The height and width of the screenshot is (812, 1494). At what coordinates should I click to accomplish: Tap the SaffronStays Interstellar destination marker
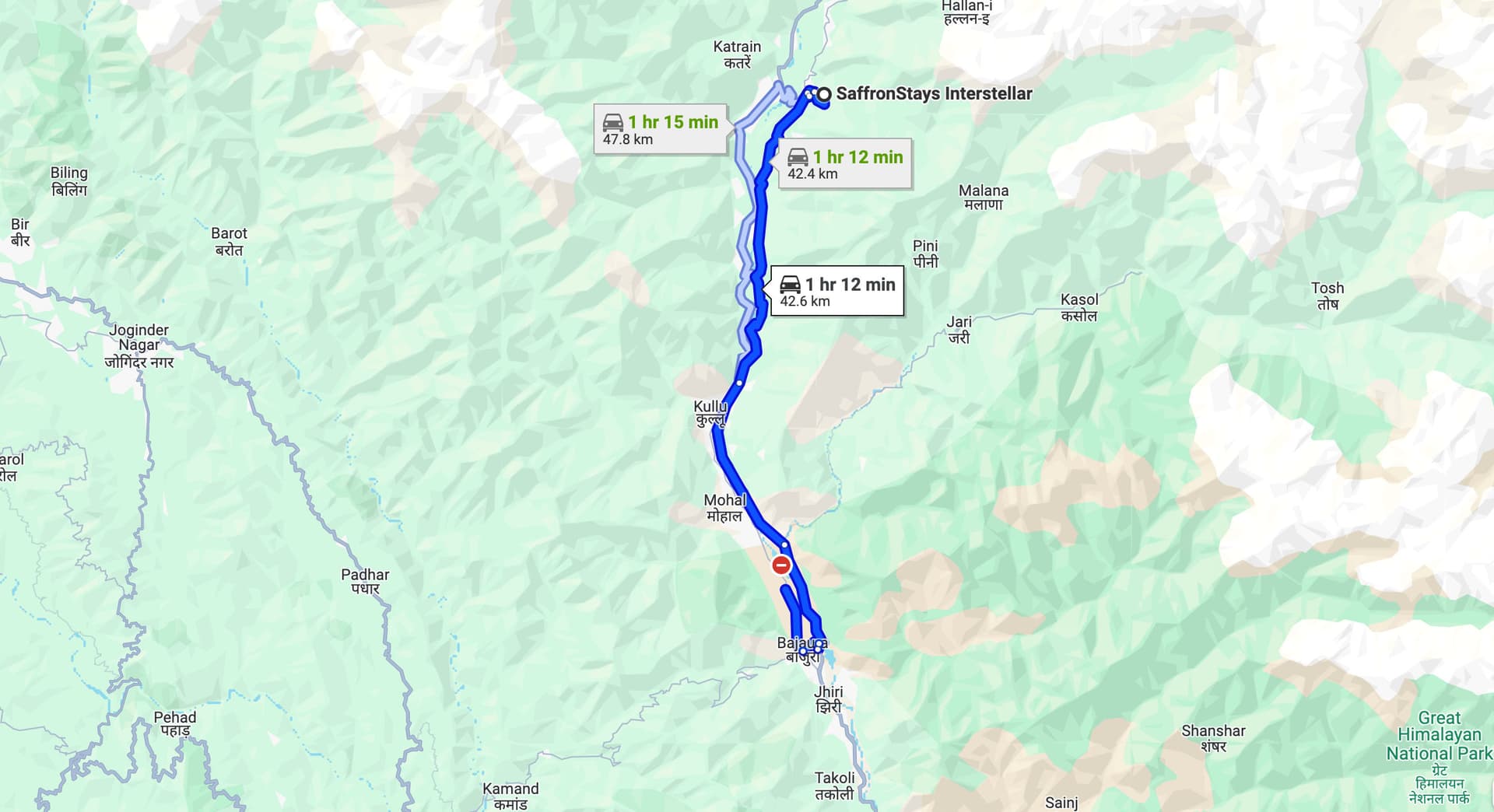824,94
